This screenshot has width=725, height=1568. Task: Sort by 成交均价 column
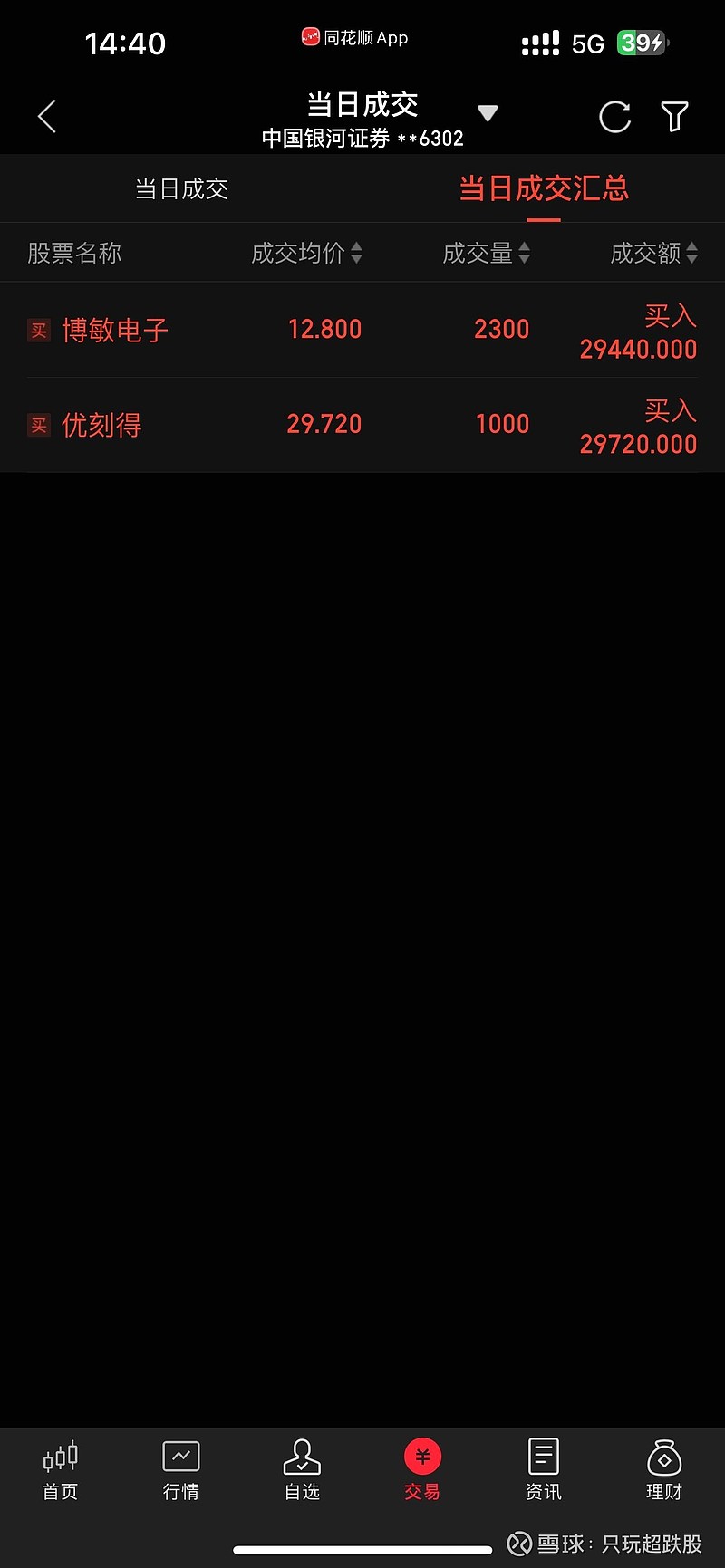(x=306, y=253)
